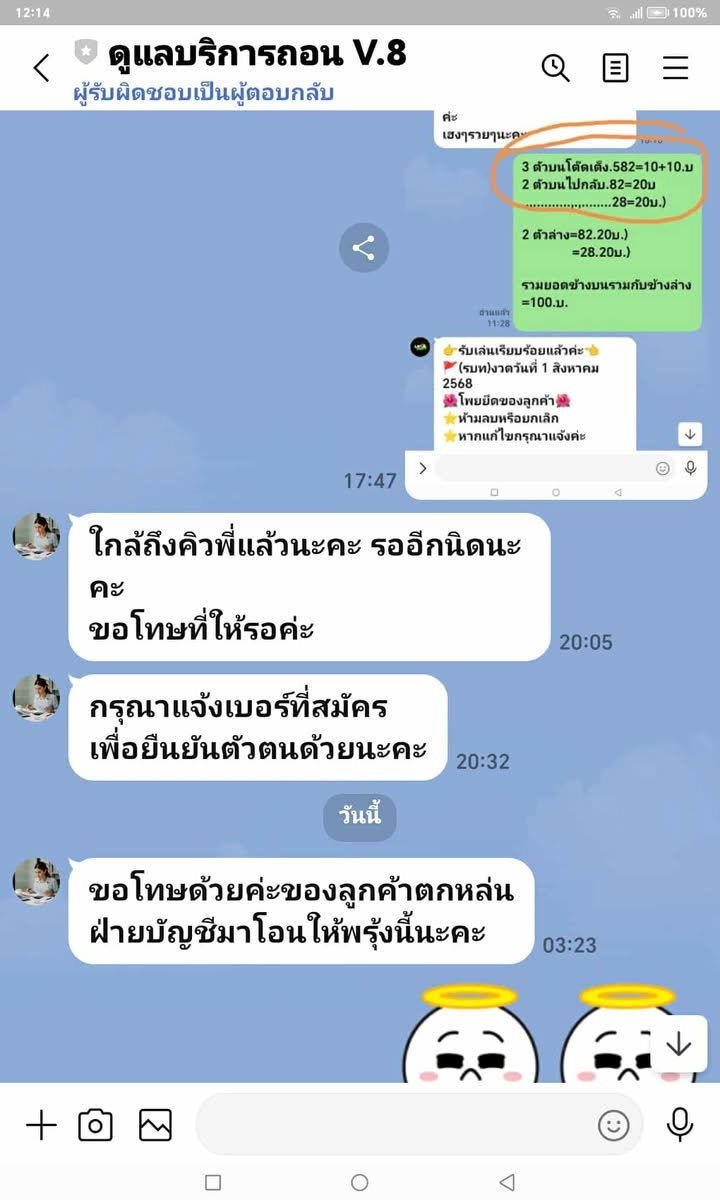Image resolution: width=720 pixels, height=1200 pixels.
Task: Open the emoji and sticker picker
Action: [x=613, y=1126]
